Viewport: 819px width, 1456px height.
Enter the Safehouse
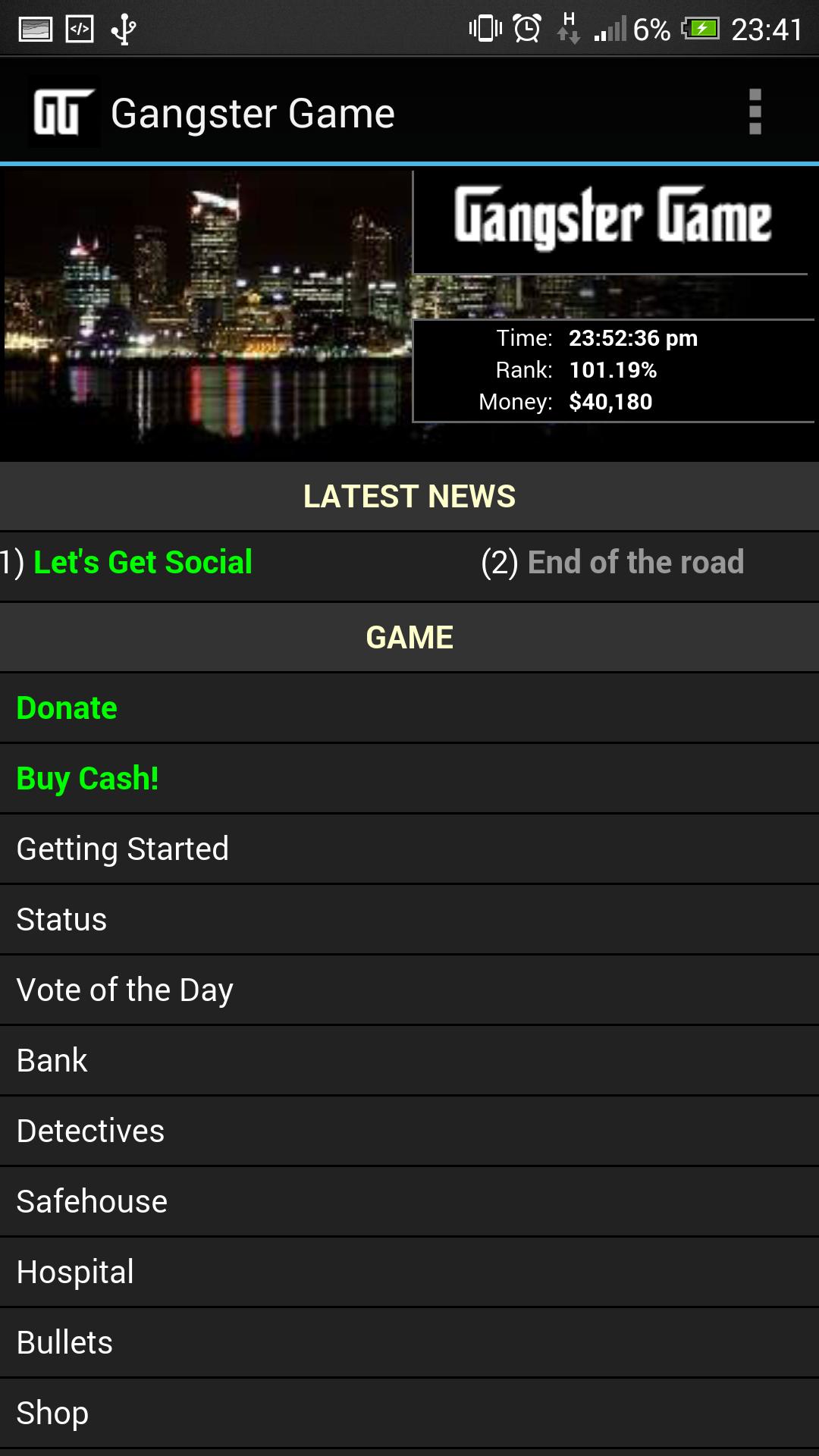[92, 1201]
